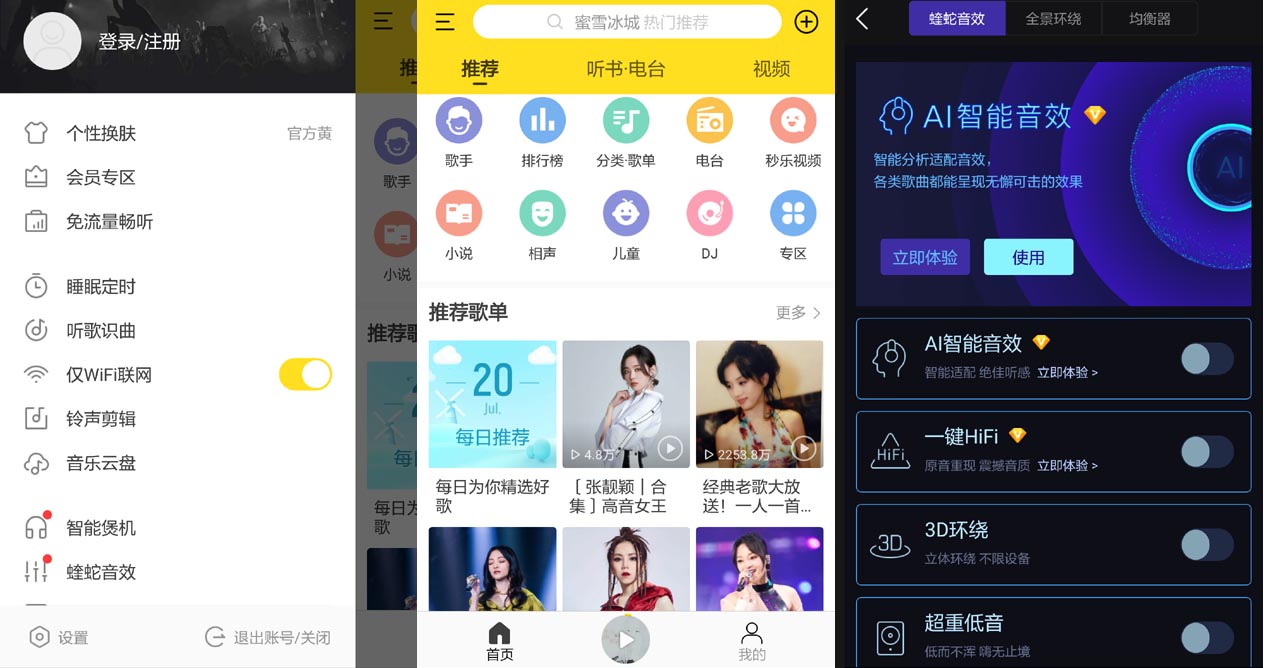1264x668 pixels.
Task: Switch to the 全景环绕 tab
Action: click(x=1053, y=19)
